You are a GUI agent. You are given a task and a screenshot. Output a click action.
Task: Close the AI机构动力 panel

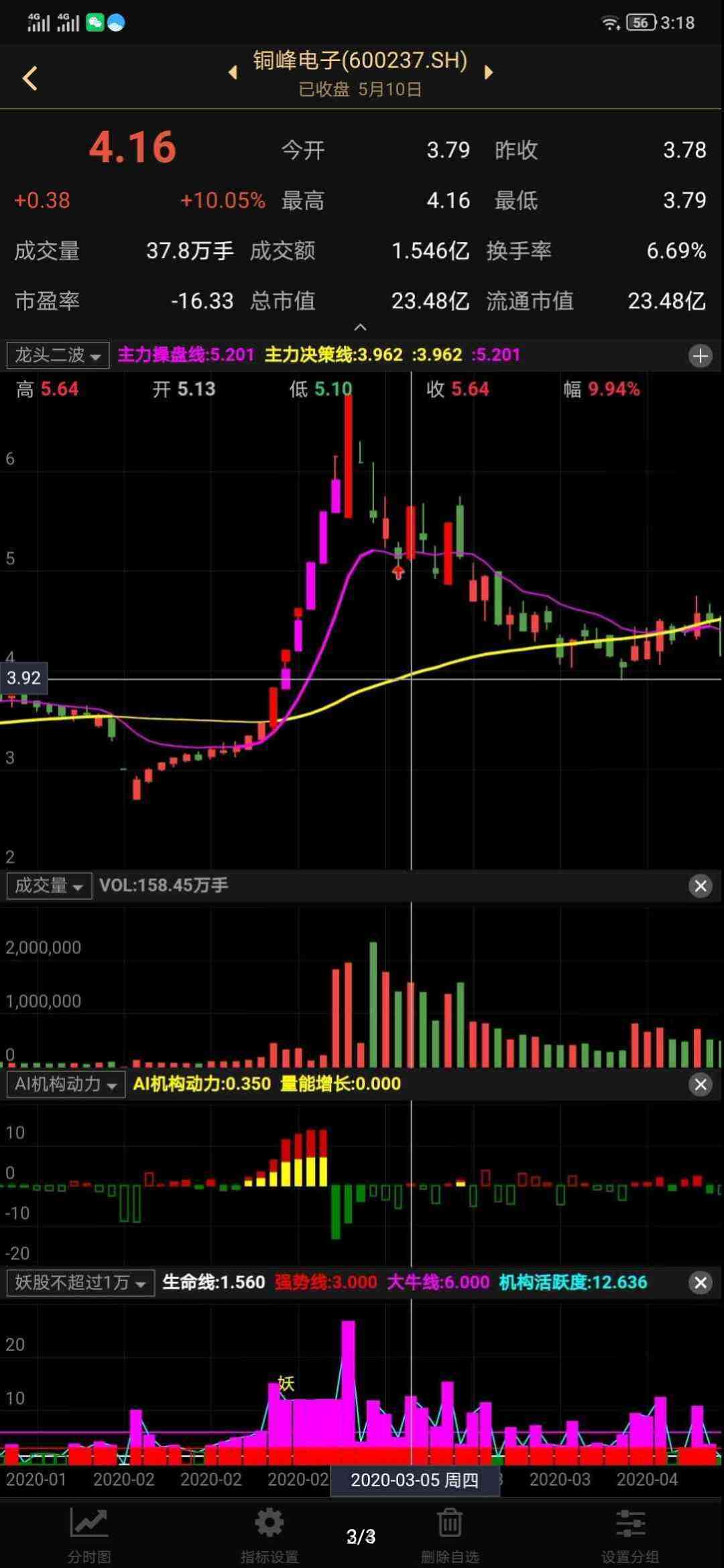tap(701, 1084)
